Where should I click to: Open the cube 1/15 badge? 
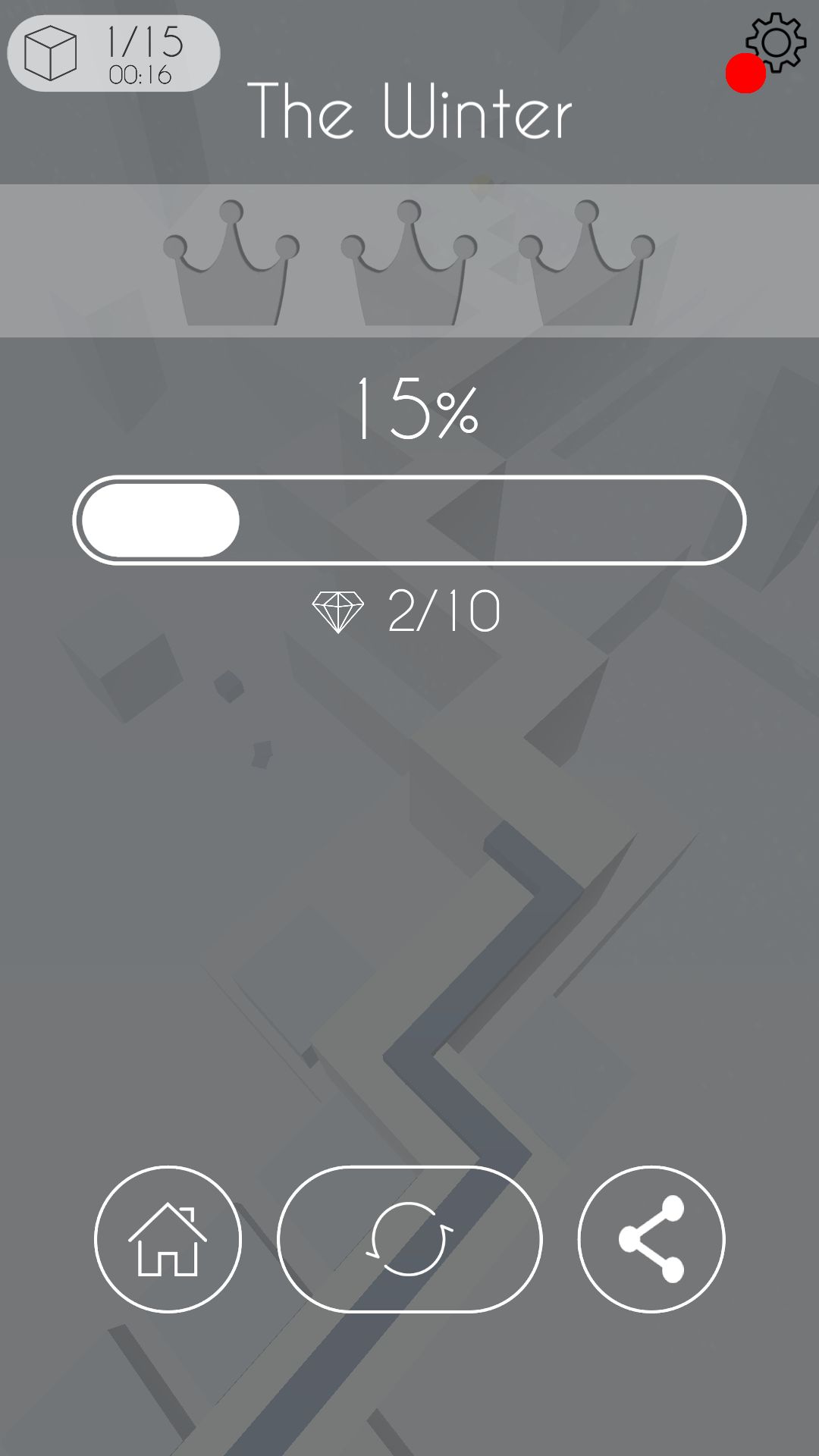pos(114,53)
